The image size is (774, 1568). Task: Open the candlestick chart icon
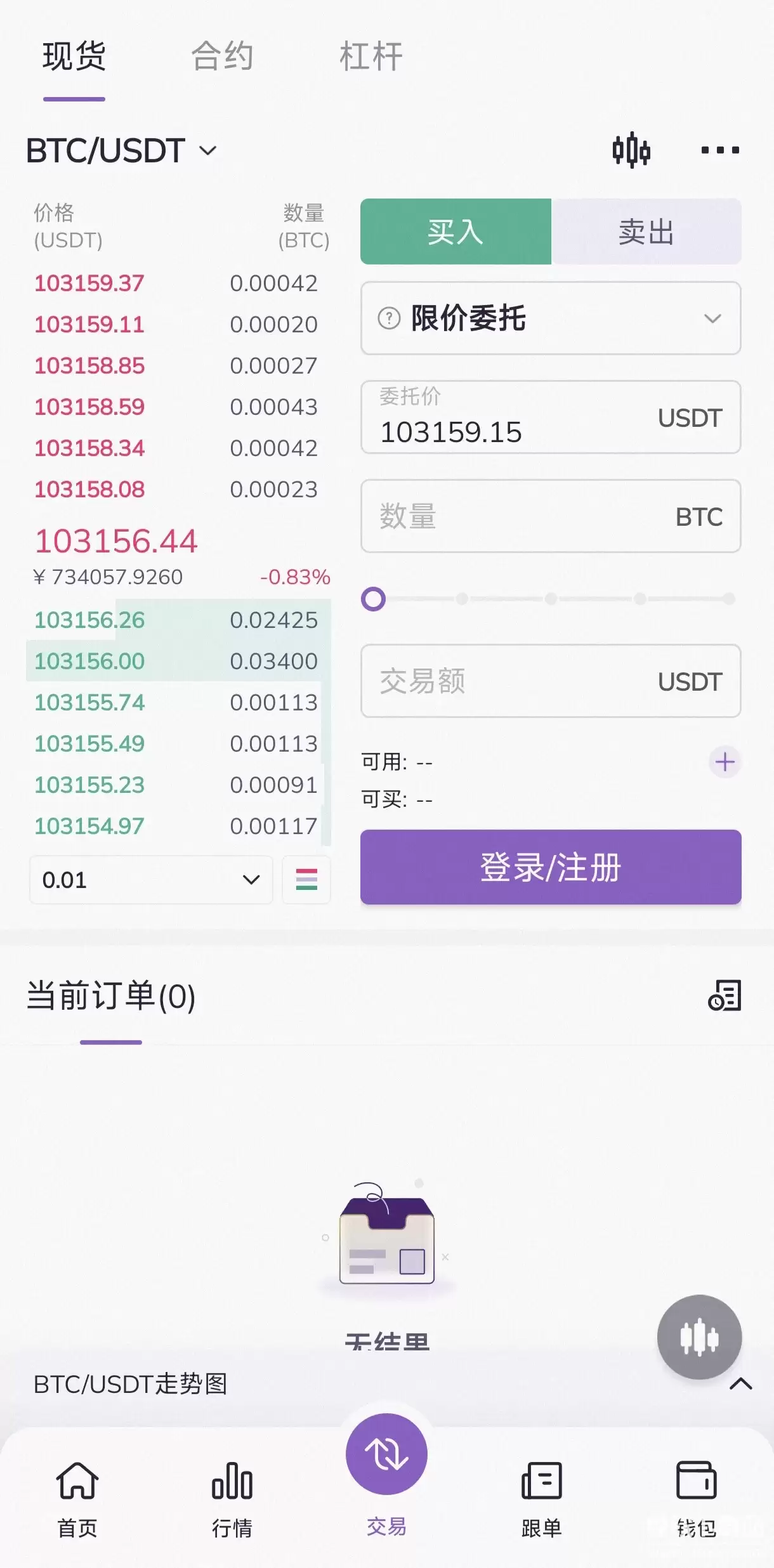631,151
